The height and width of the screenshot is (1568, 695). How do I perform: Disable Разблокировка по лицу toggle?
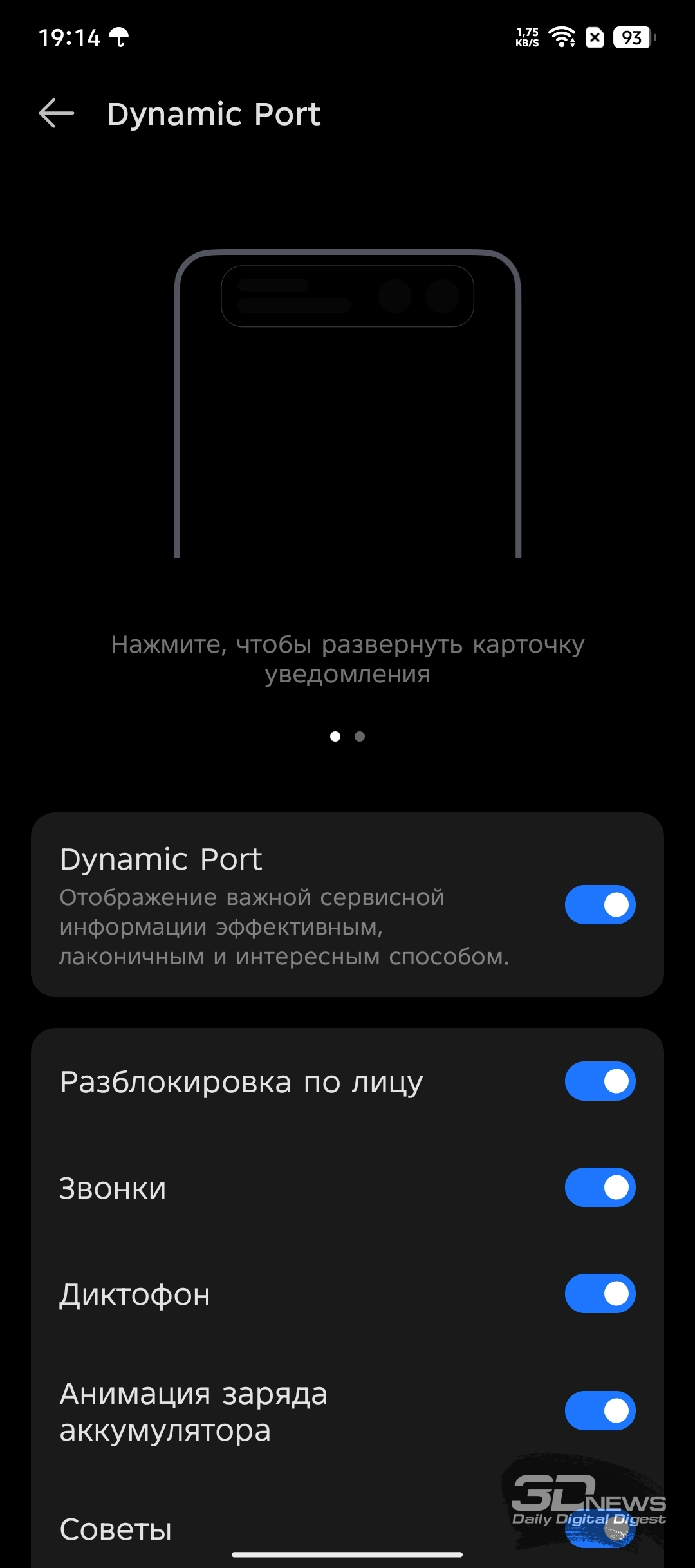pyautogui.click(x=600, y=1081)
